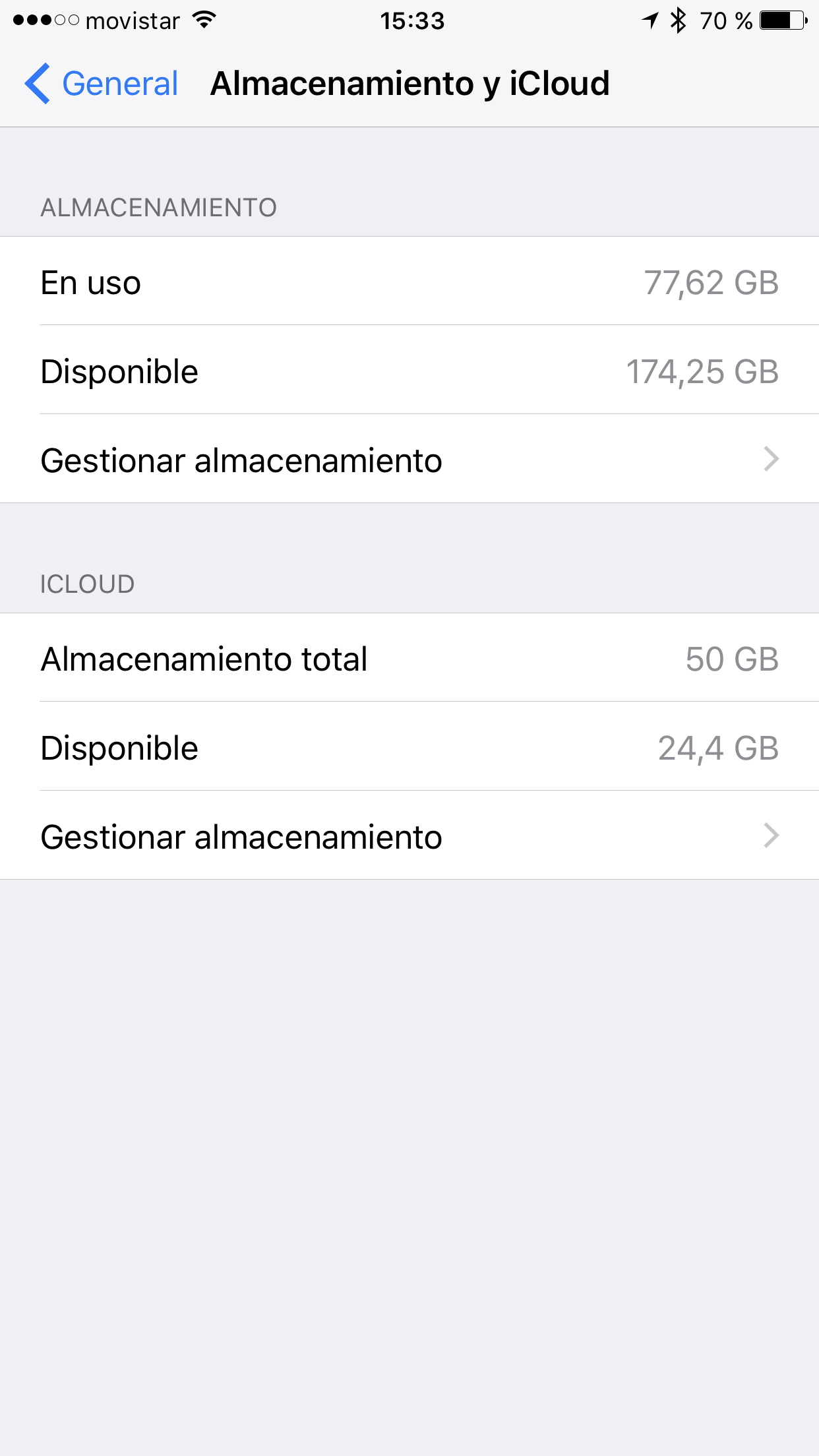Open Gestionar almacenamiento under iCloud section
The width and height of the screenshot is (819, 1456).
click(x=409, y=835)
